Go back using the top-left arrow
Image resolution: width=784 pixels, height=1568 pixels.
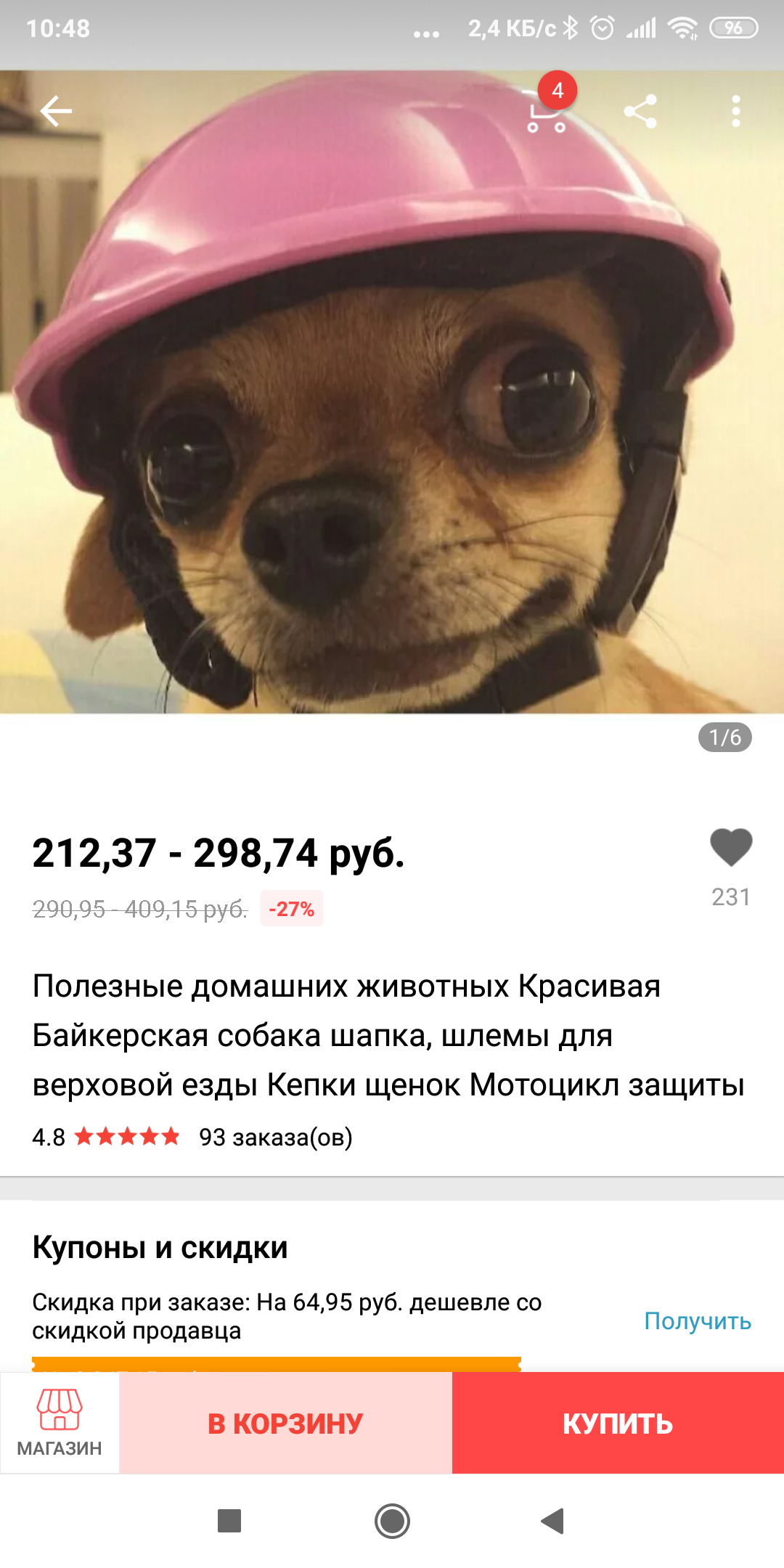click(56, 111)
